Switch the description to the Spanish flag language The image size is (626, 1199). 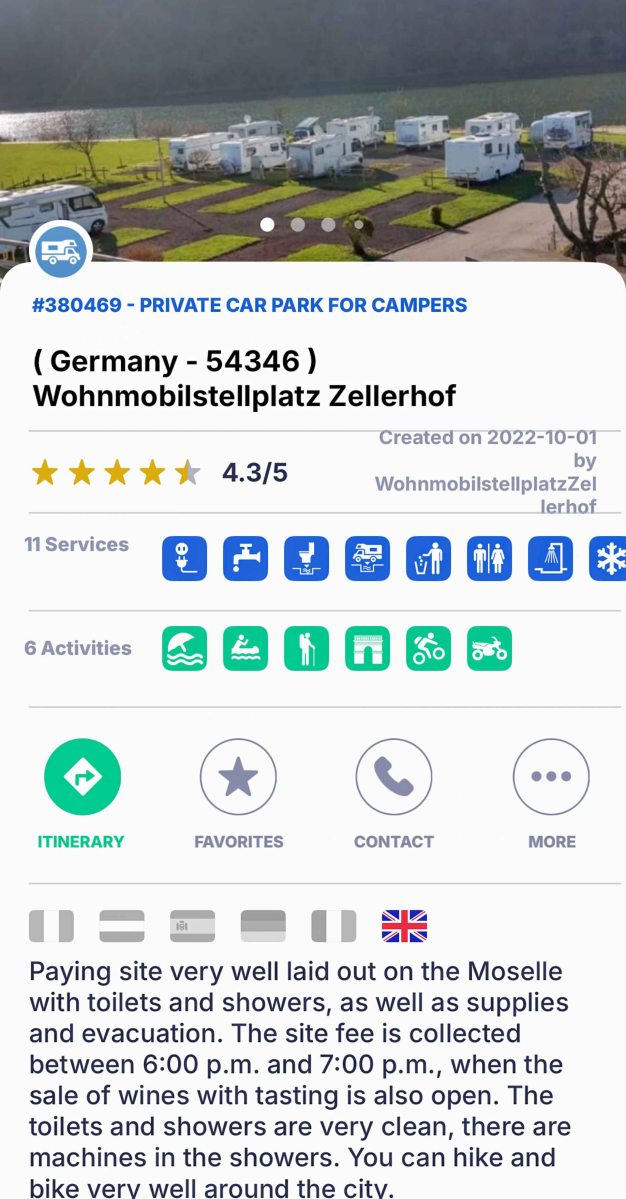point(192,926)
